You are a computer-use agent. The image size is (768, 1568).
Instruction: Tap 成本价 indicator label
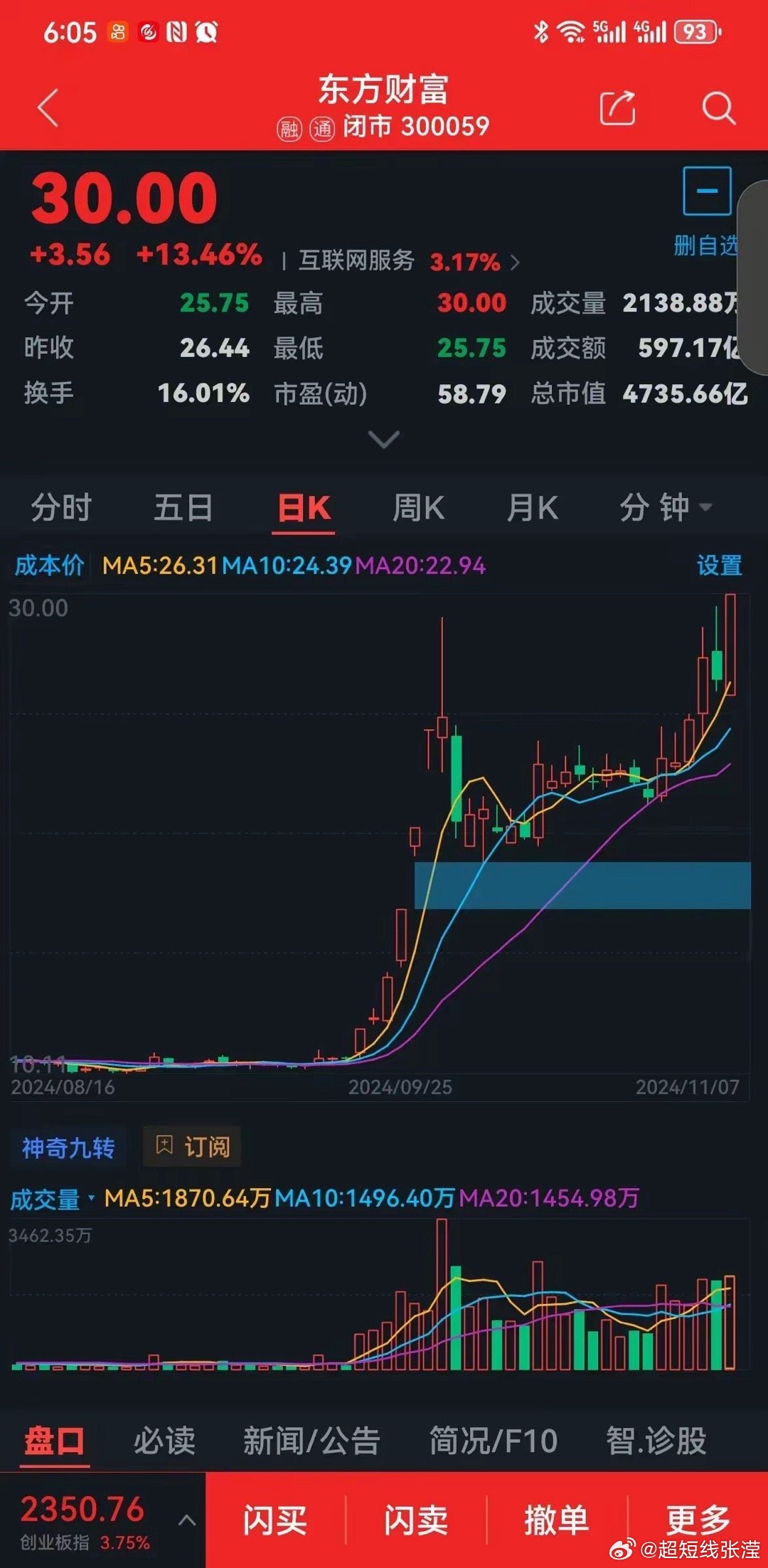[49, 566]
